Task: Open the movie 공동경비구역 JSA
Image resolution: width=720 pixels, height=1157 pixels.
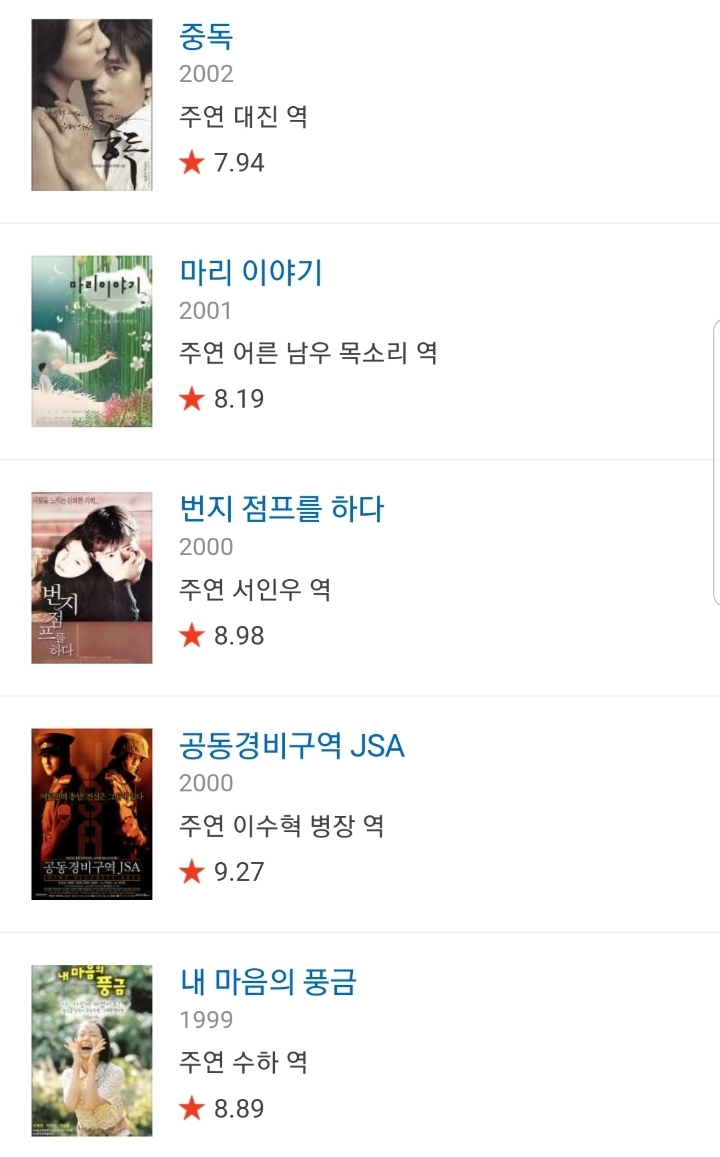Action: click(296, 746)
